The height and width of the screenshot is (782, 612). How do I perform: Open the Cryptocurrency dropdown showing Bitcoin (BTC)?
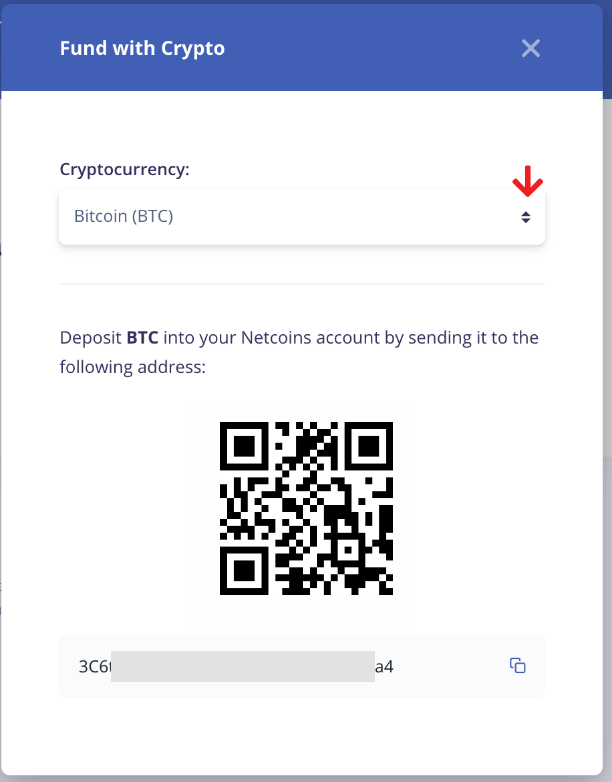[301, 216]
